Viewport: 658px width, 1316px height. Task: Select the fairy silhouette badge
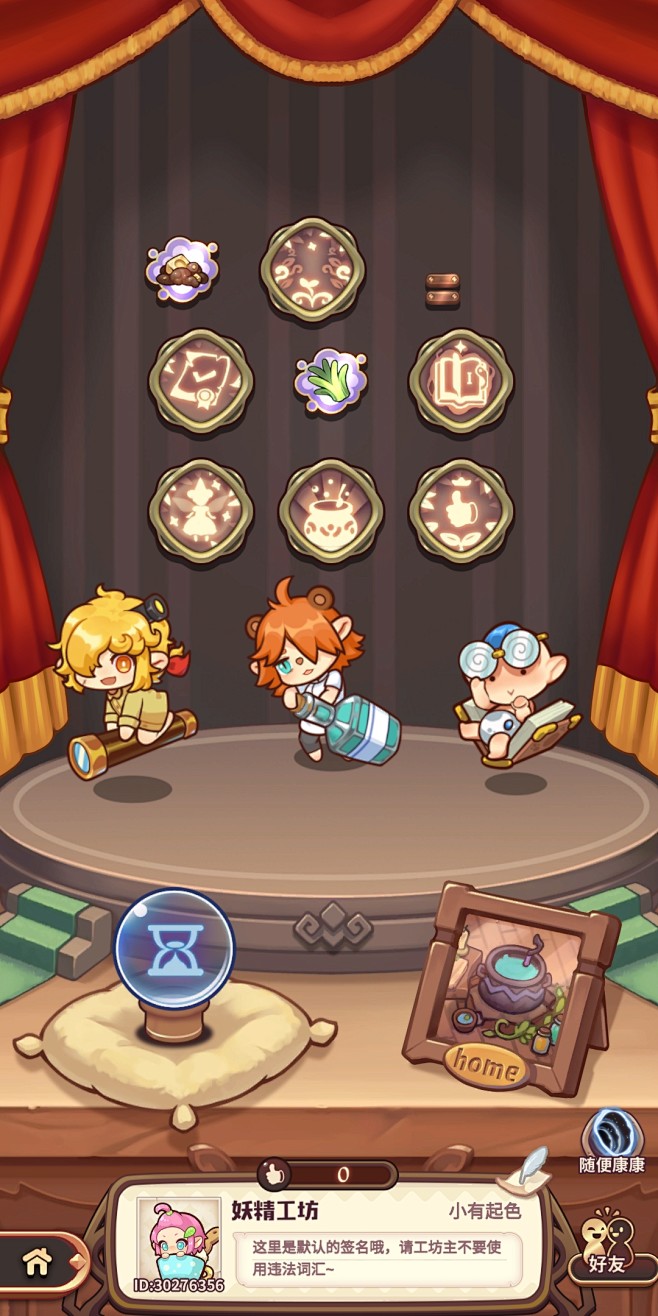(x=201, y=511)
